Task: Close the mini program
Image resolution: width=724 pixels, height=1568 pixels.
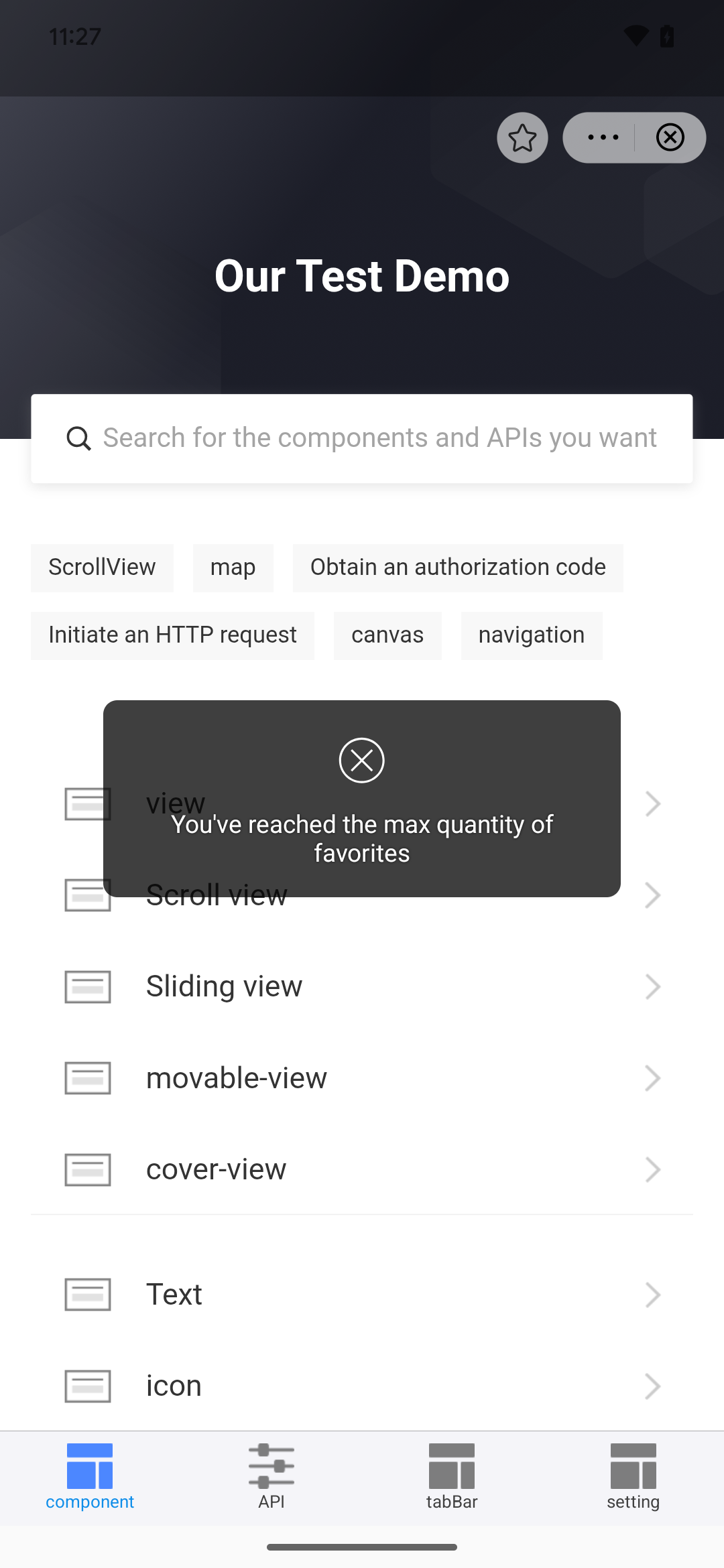Action: click(x=670, y=138)
